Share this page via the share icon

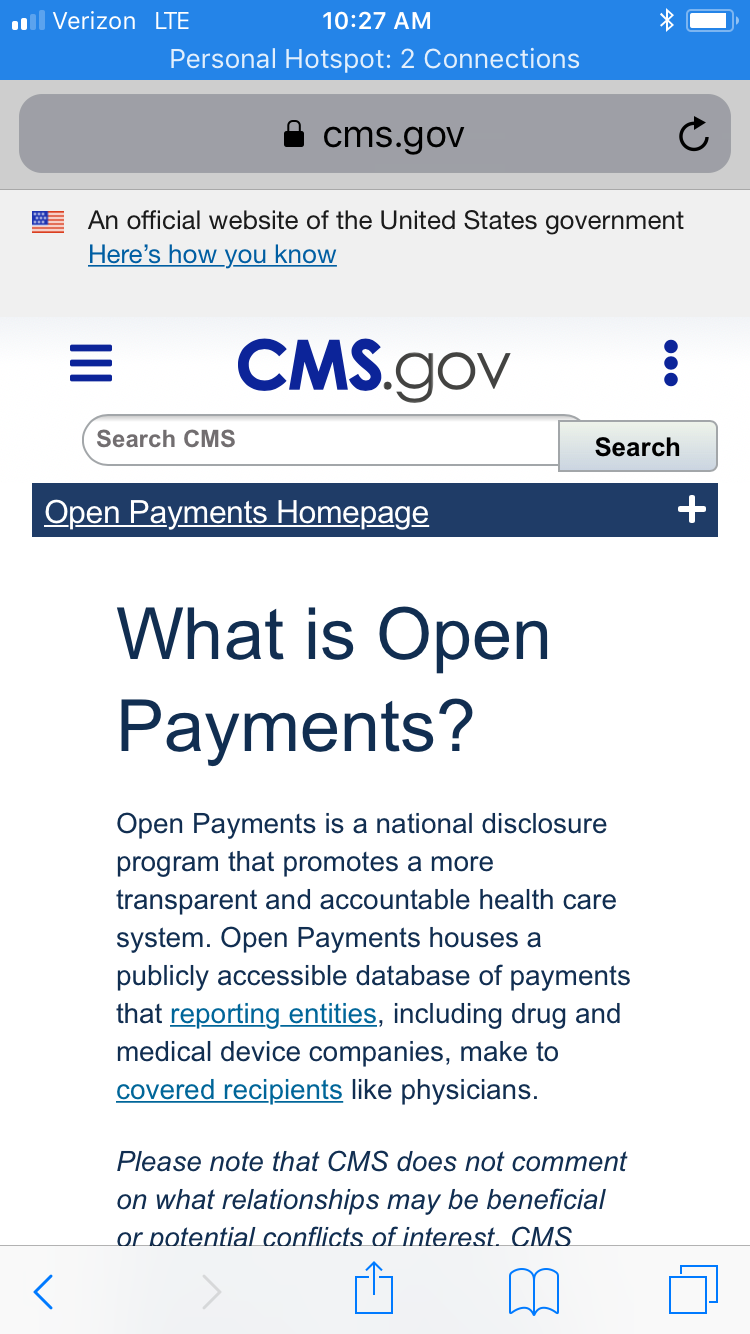(375, 1288)
